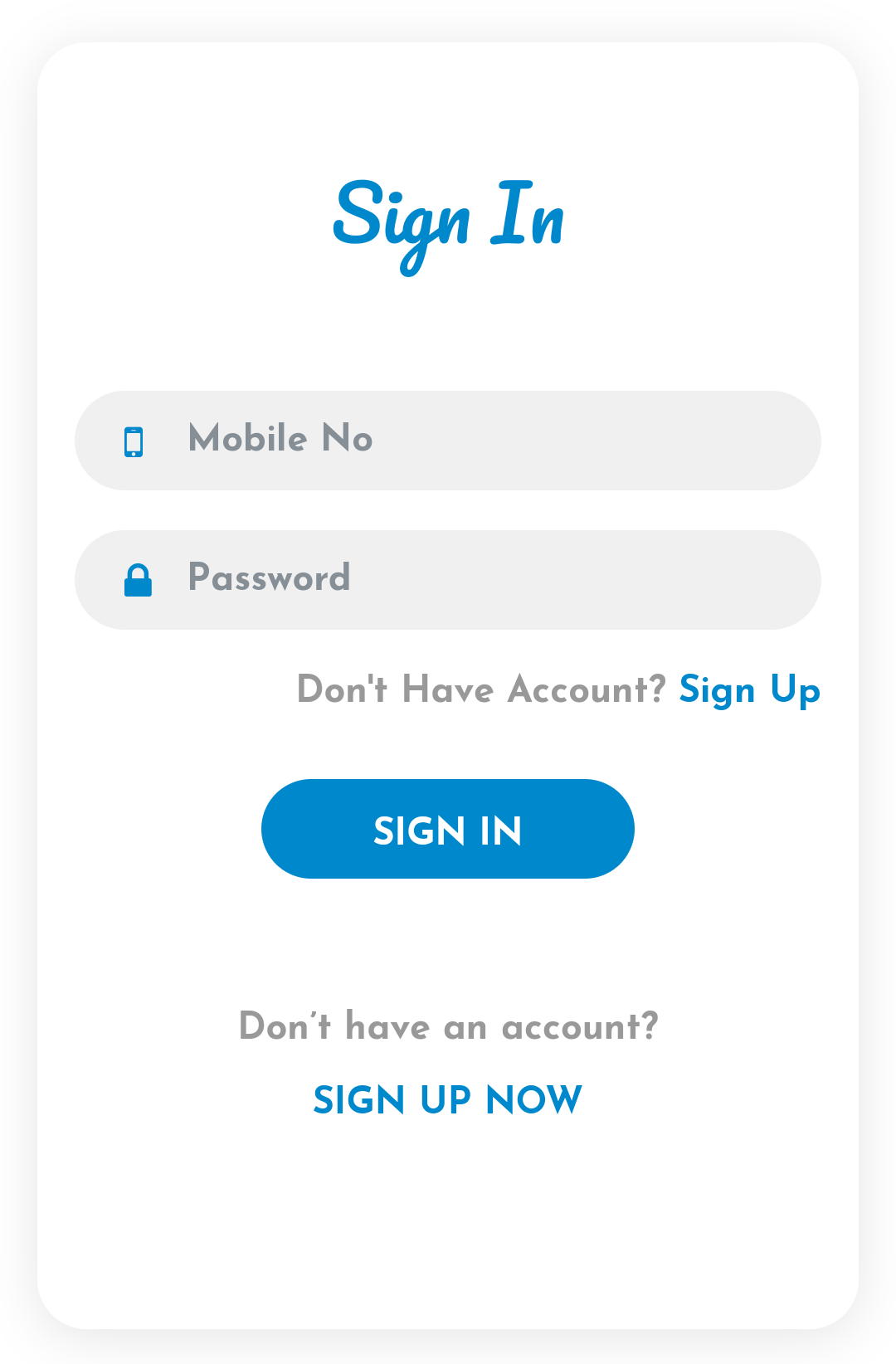Screen dimensions: 896x1364
Task: Open the blue Sign Up link
Action: (749, 690)
